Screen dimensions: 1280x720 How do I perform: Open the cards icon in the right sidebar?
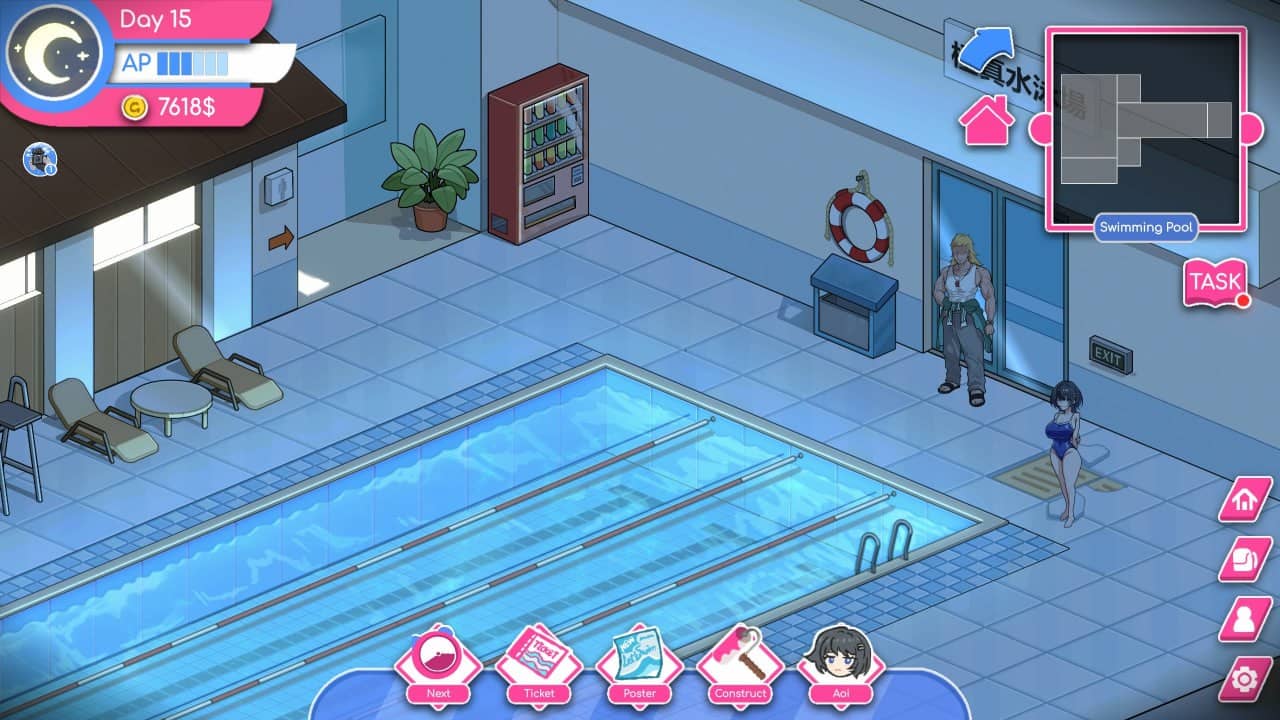point(1246,559)
